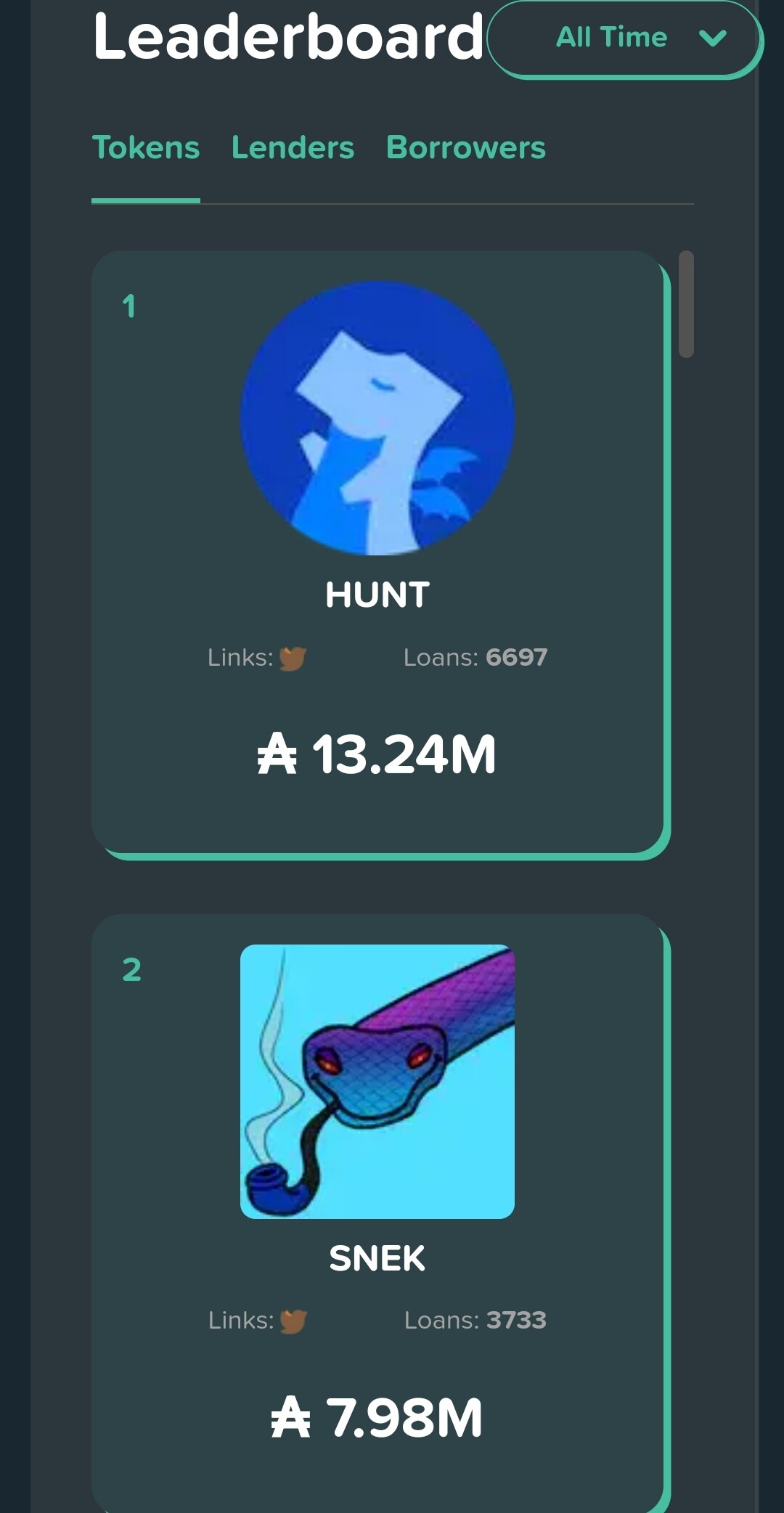This screenshot has height=1513, width=784.
Task: Switch to the Borrowers tab
Action: tap(465, 148)
